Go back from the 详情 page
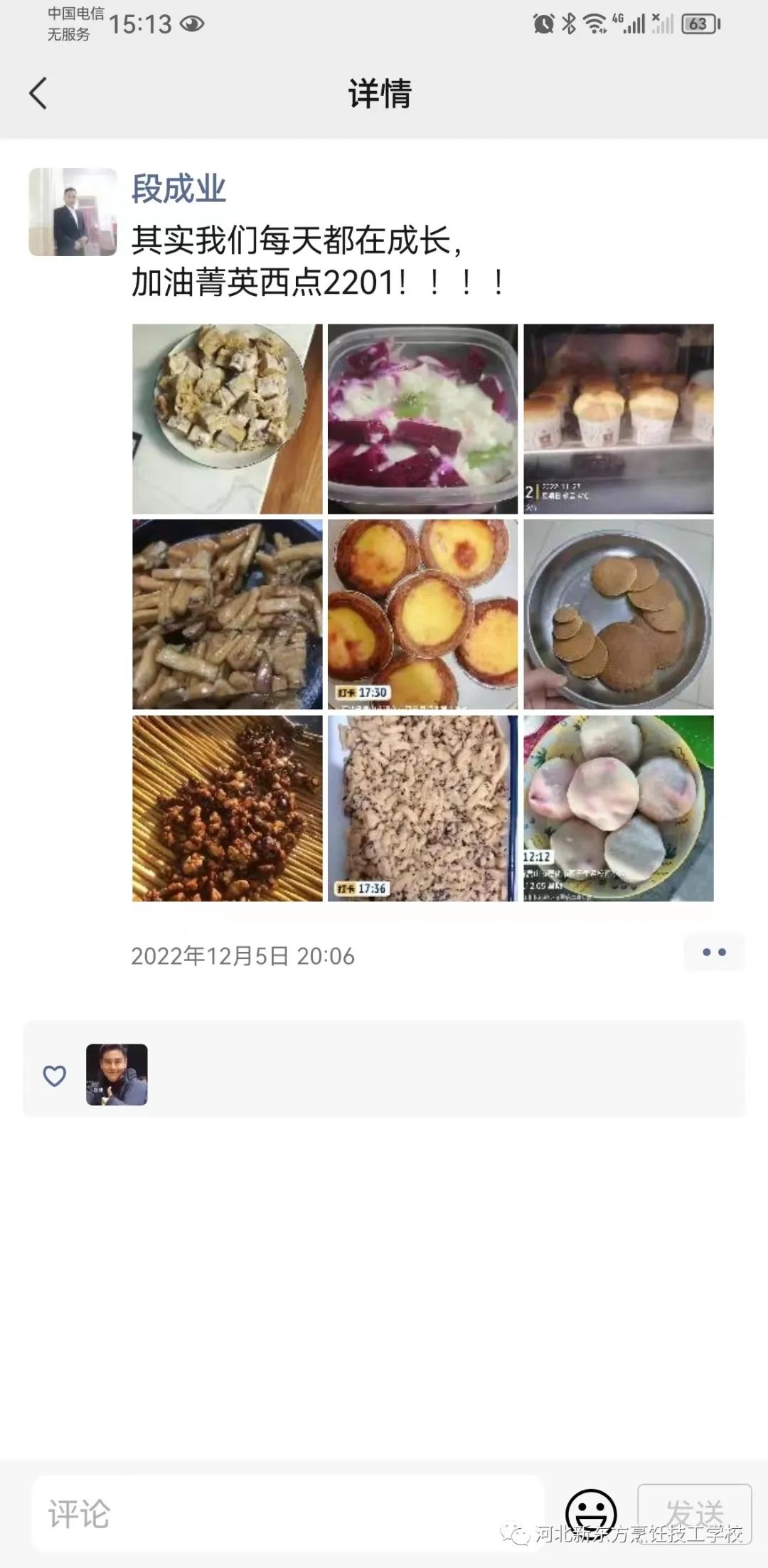Viewport: 768px width, 1568px height. (x=38, y=93)
